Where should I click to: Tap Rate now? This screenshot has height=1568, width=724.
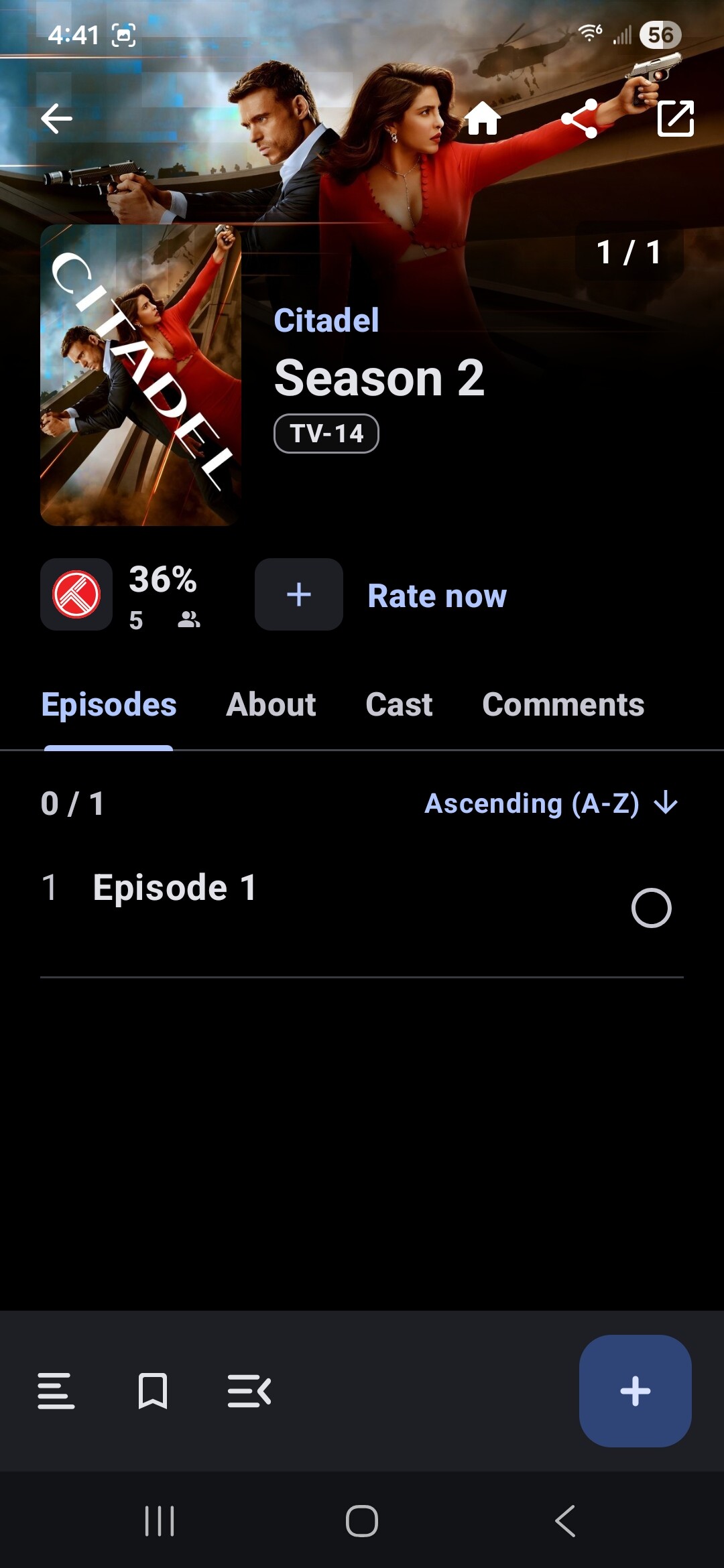tap(436, 596)
